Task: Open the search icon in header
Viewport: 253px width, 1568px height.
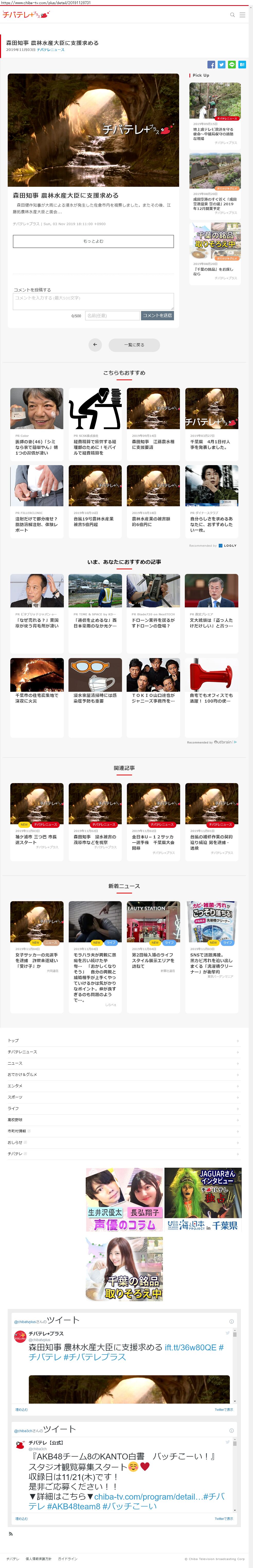Action: (x=232, y=15)
